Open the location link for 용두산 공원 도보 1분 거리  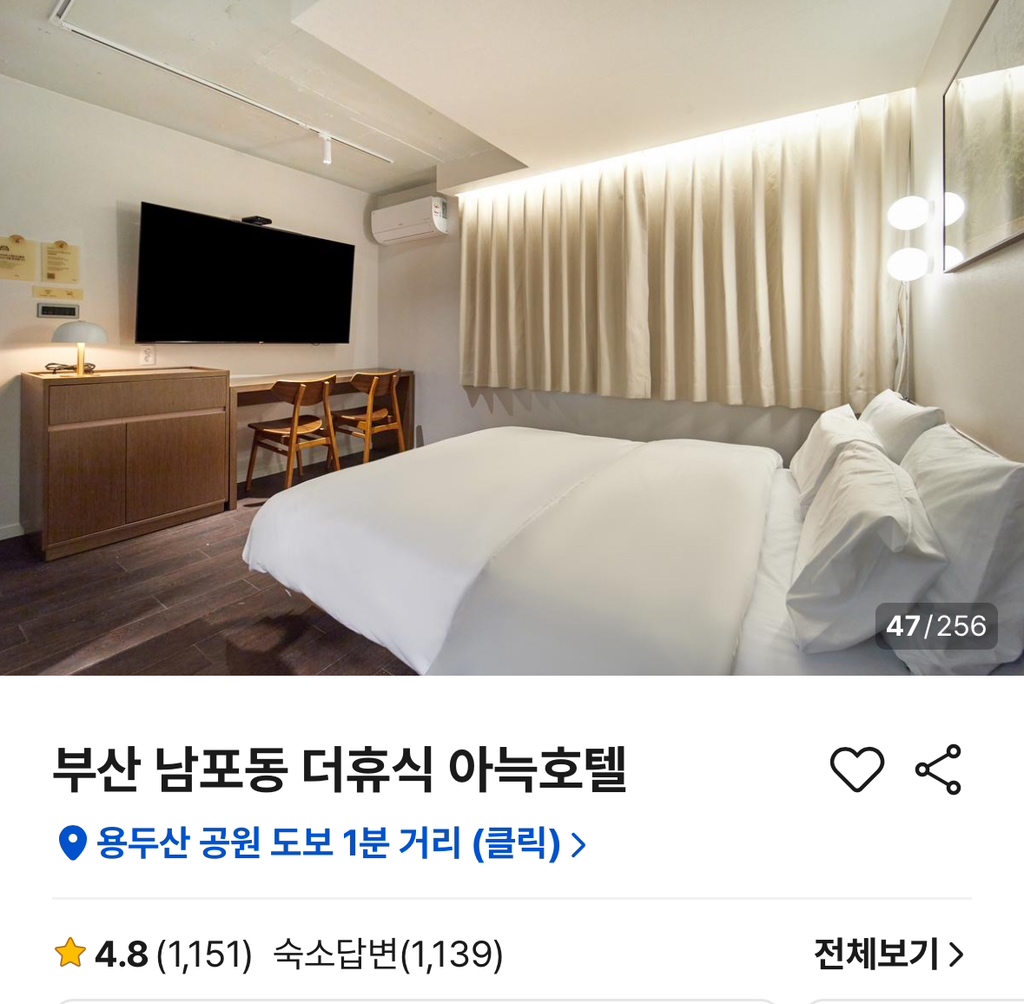click(x=325, y=844)
